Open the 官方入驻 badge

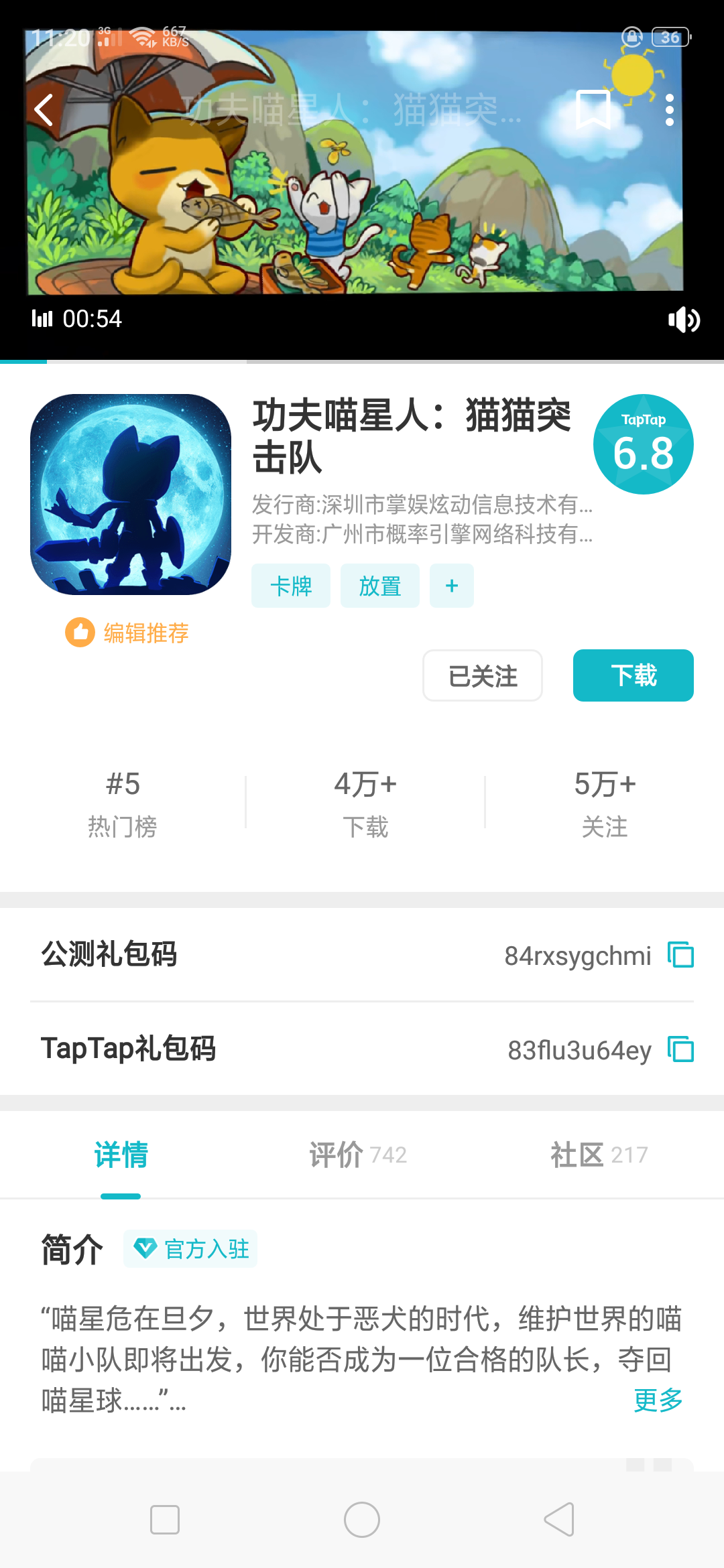point(190,1249)
